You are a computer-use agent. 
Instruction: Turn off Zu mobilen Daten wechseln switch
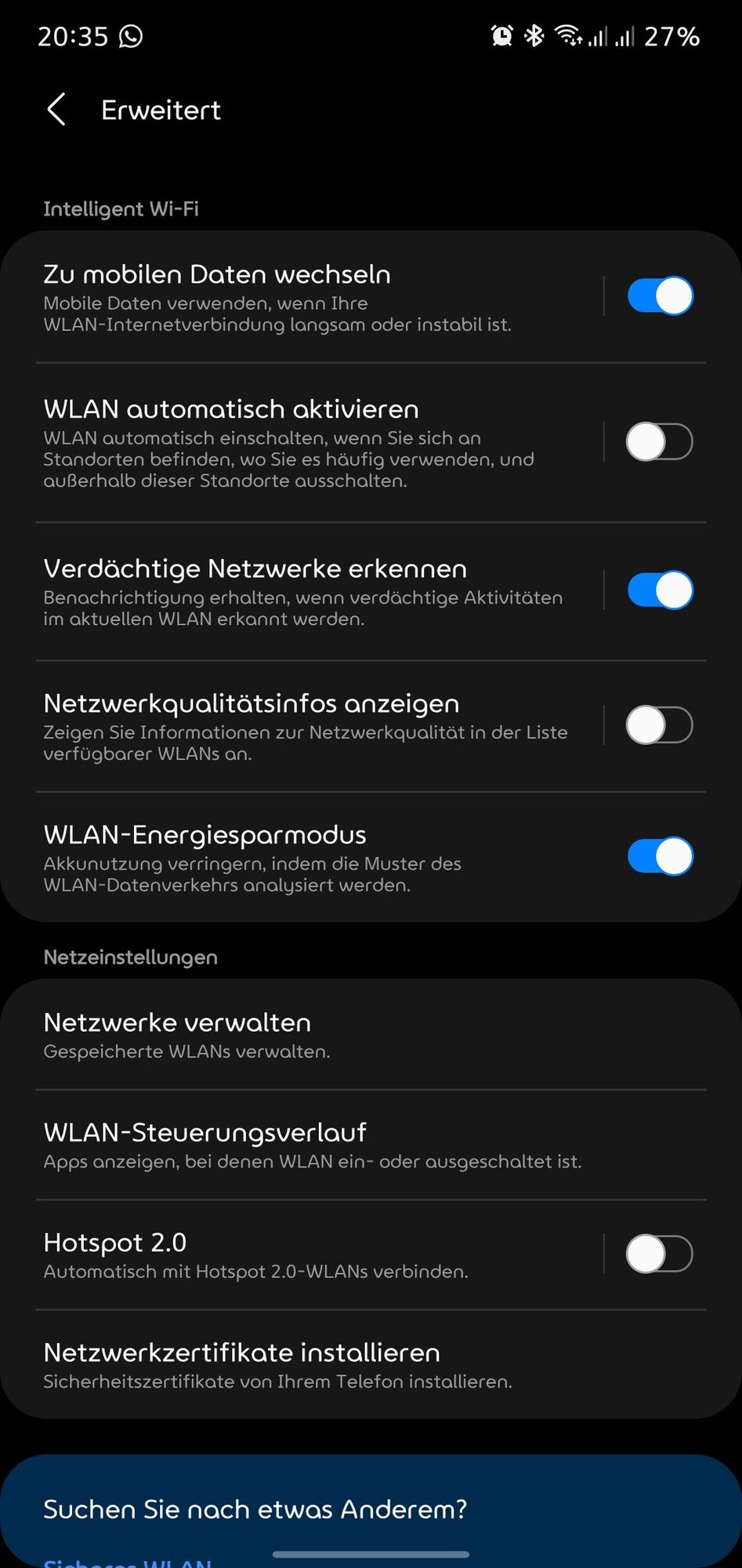[x=660, y=296]
